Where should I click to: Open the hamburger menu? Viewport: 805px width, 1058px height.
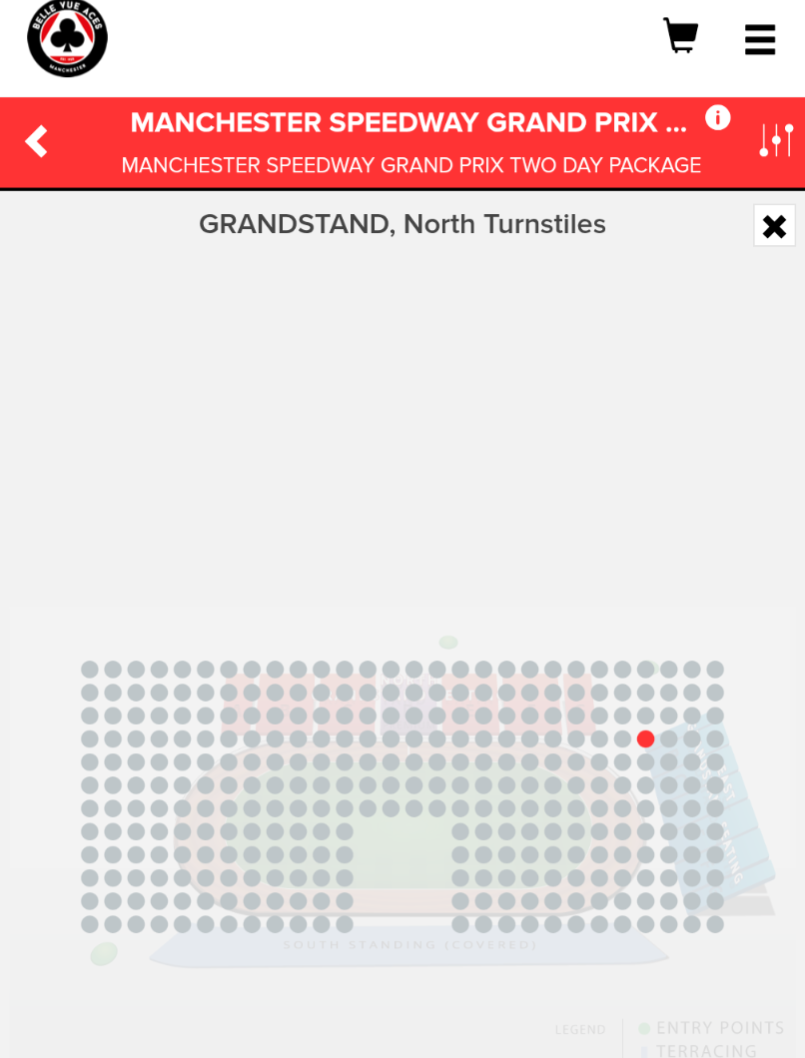coord(760,39)
